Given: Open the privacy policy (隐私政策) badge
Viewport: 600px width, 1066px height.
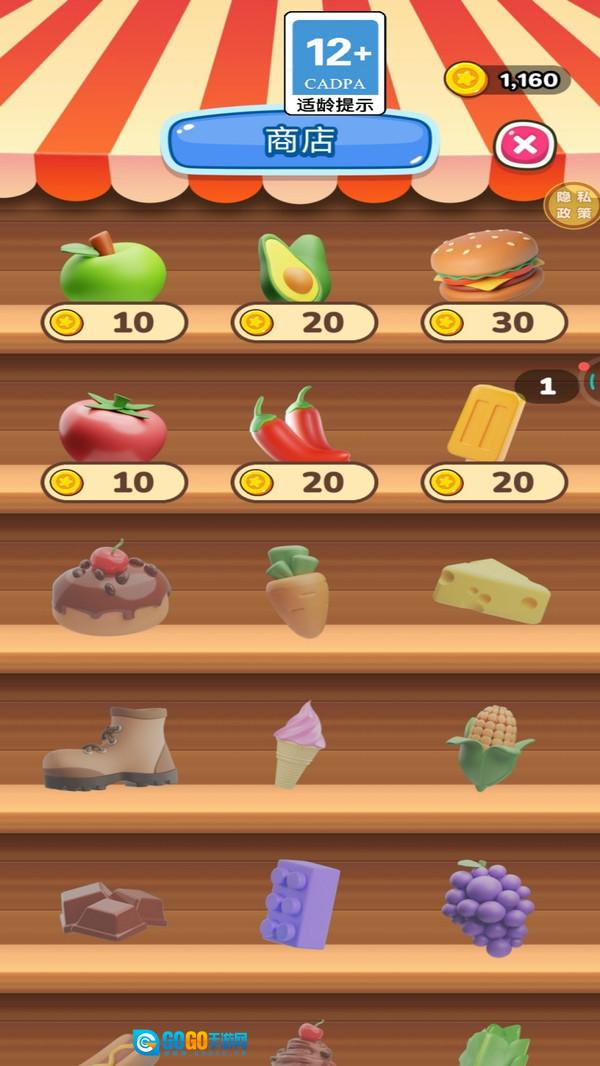Looking at the screenshot, I should (x=573, y=205).
